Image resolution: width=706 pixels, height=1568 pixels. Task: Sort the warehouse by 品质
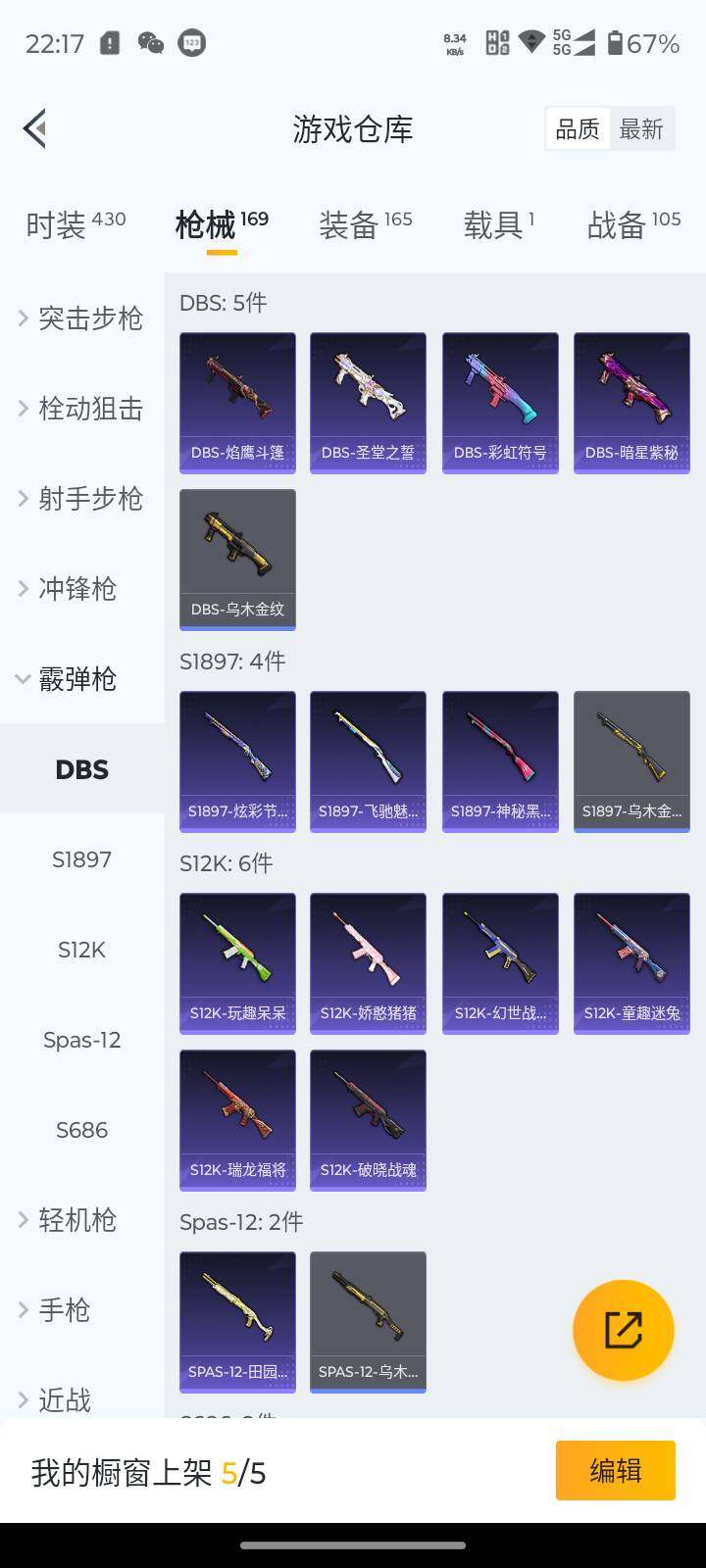click(x=578, y=129)
